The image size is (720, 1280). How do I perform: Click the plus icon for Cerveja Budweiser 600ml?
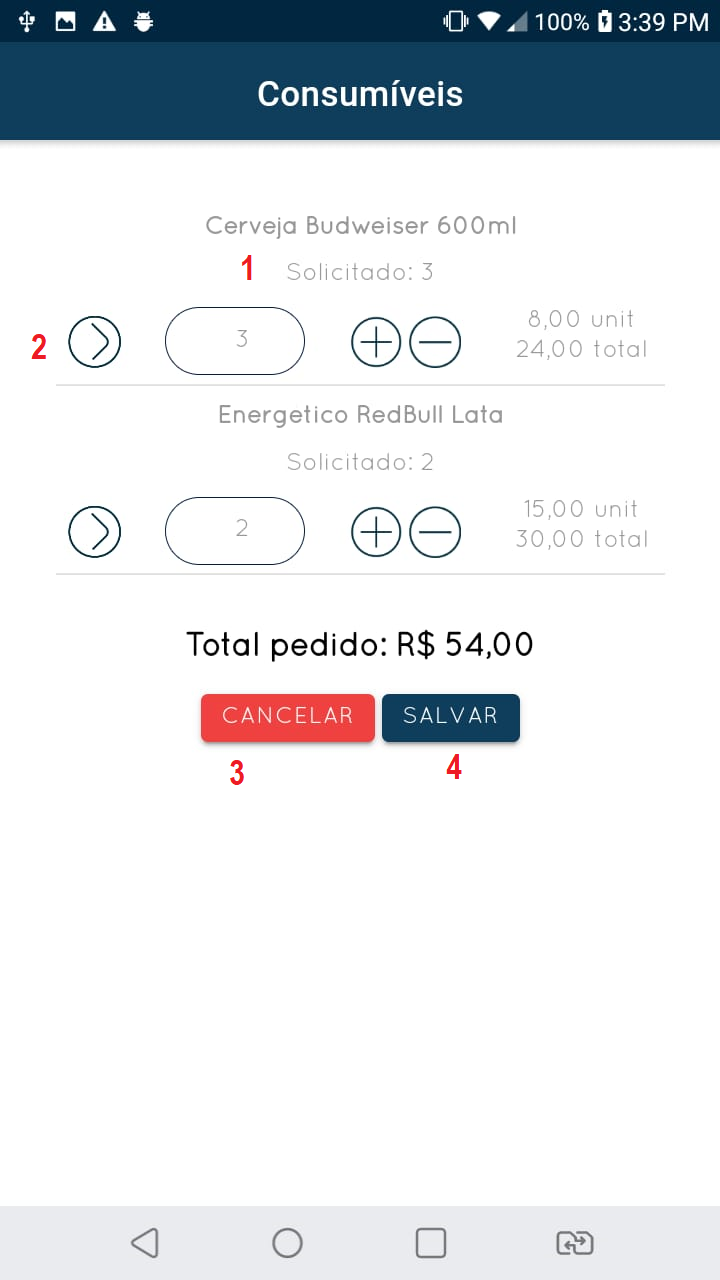click(375, 341)
